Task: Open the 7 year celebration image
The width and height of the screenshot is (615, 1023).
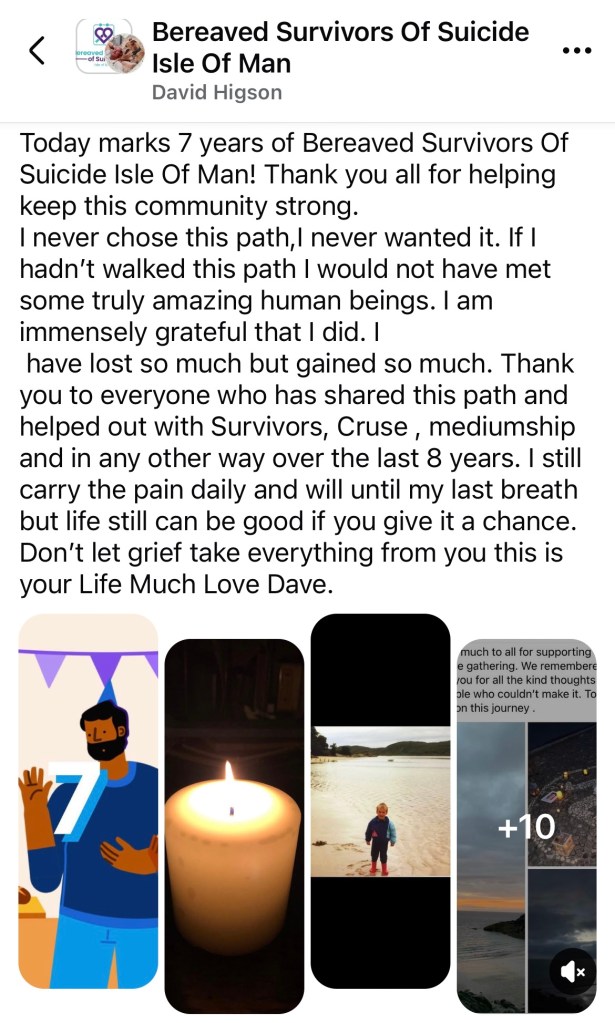Action: point(88,800)
